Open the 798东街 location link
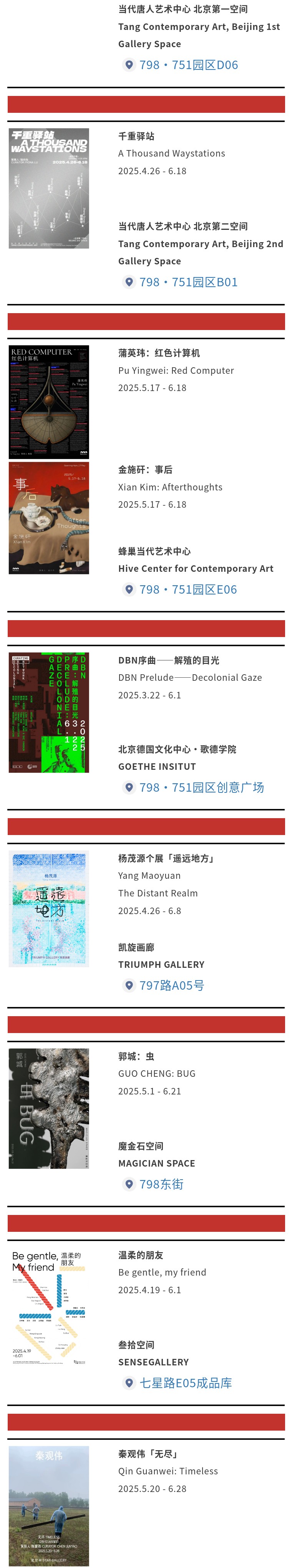 (x=161, y=1185)
